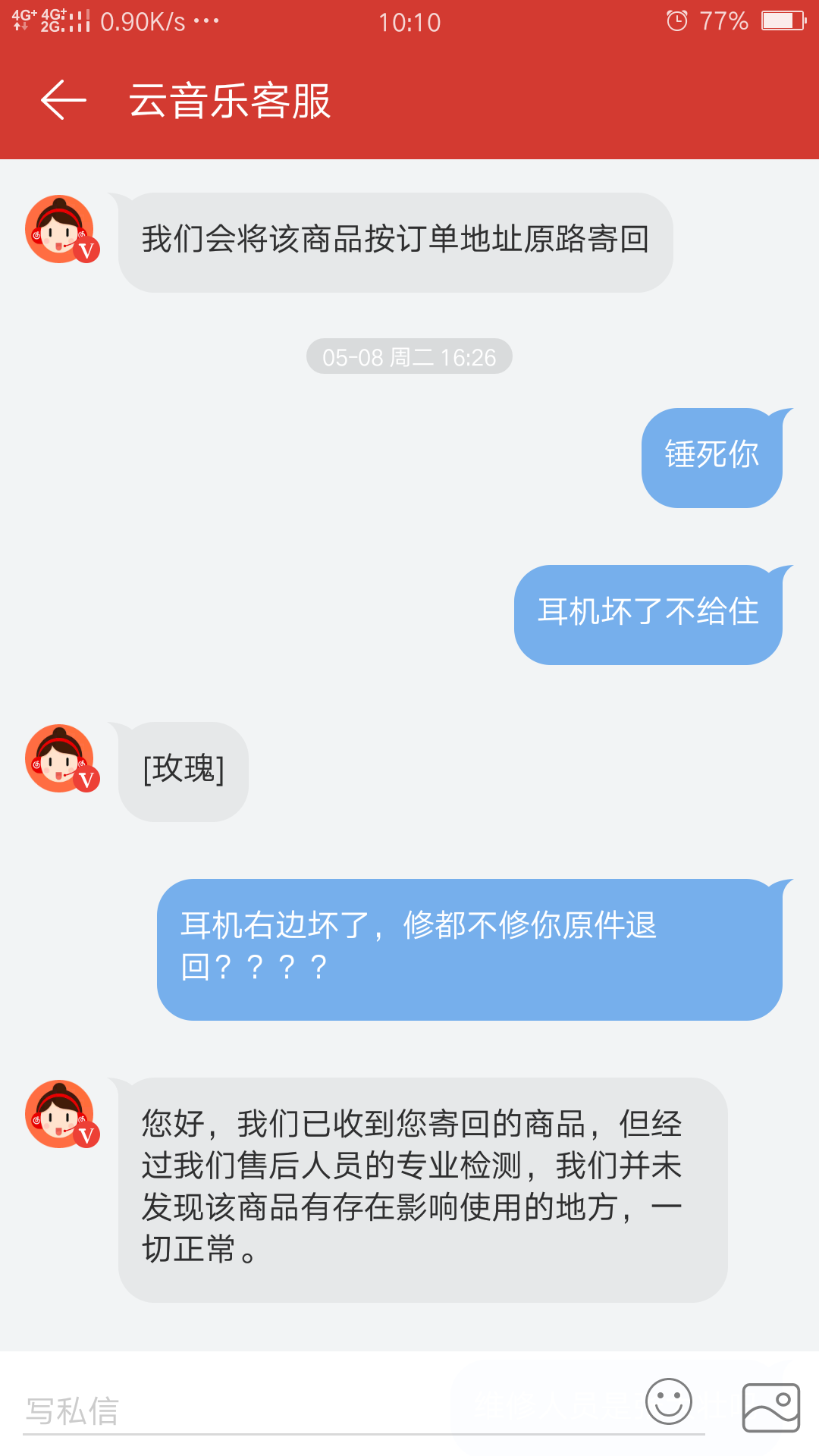Click the top customer service avatar

(x=62, y=231)
